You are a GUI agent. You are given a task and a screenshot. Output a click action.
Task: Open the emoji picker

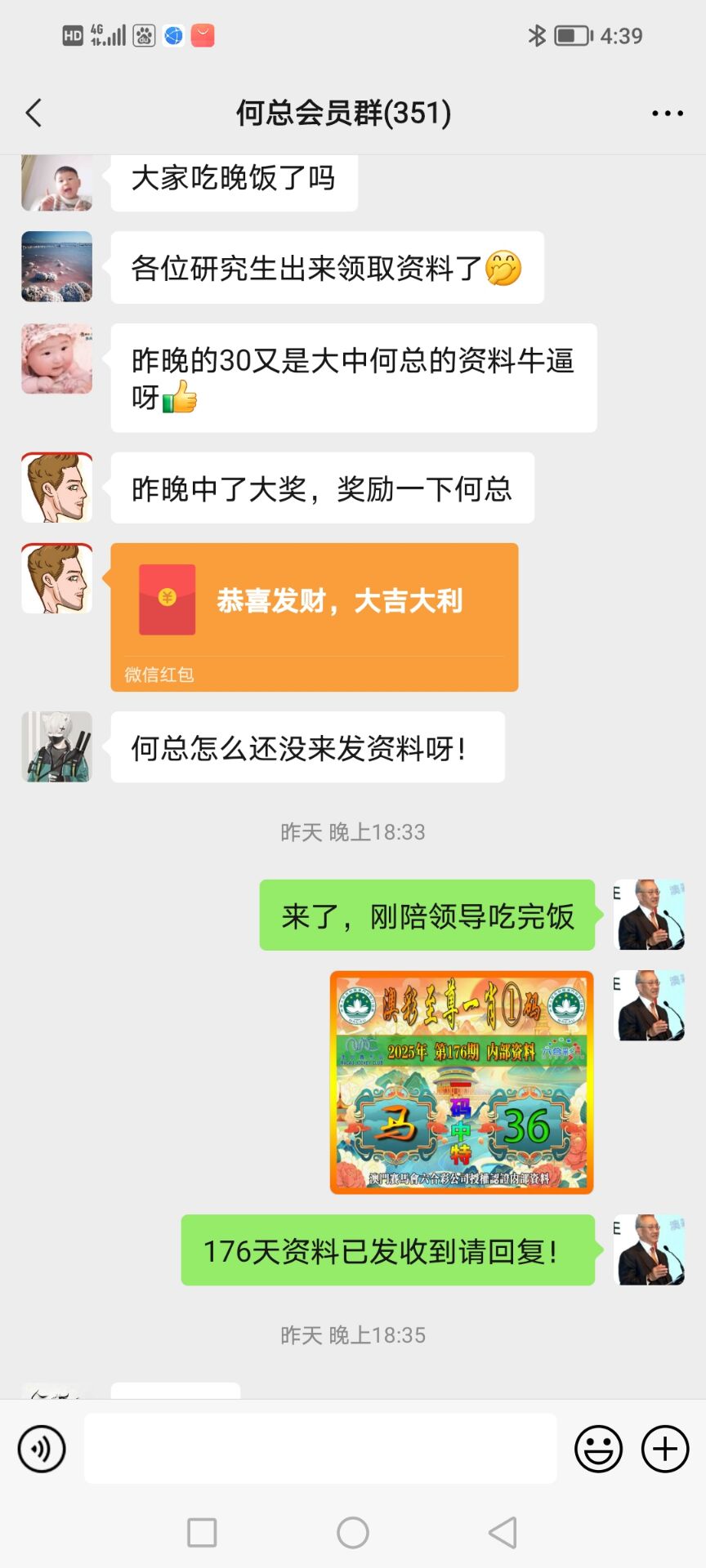coord(598,1449)
